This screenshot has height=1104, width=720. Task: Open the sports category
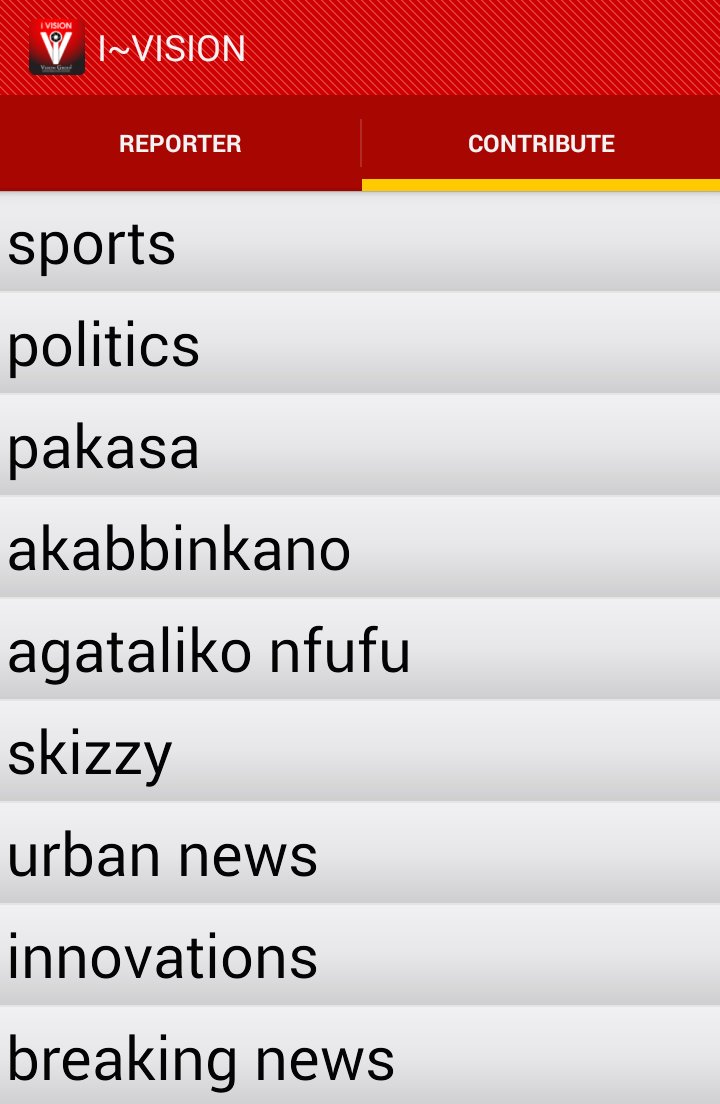pyautogui.click(x=360, y=242)
